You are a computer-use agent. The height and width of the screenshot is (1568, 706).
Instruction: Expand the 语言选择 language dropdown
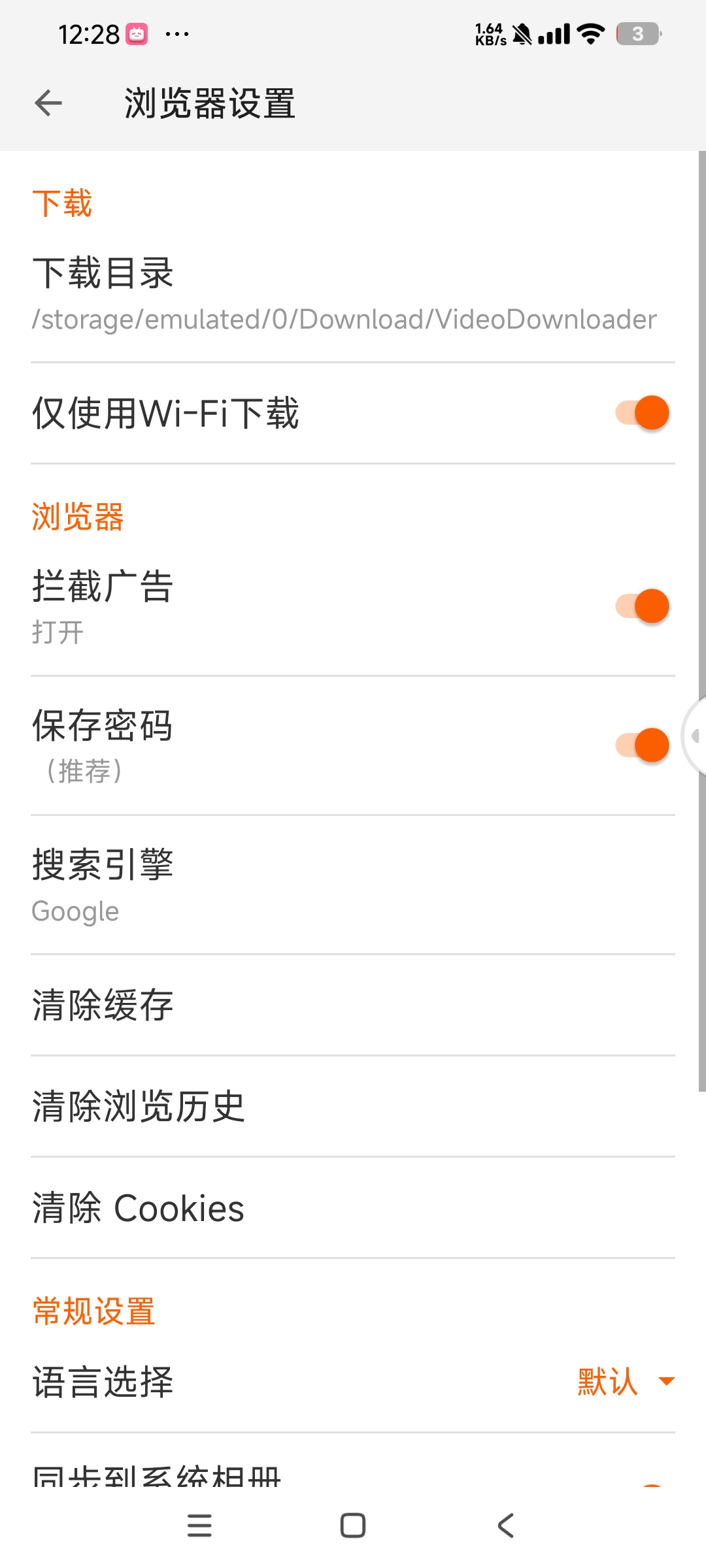click(624, 1381)
